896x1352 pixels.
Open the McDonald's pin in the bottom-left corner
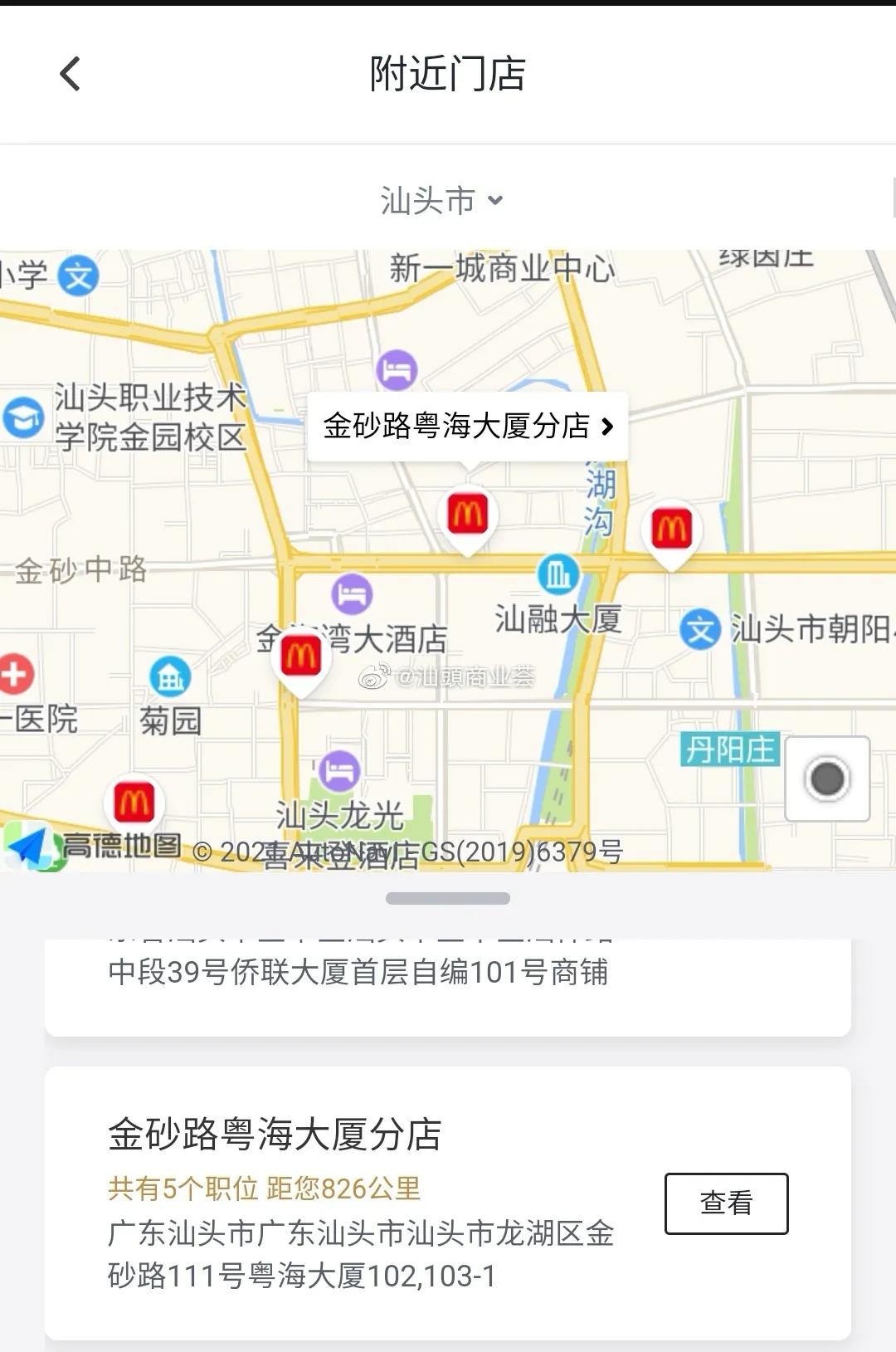(x=133, y=798)
